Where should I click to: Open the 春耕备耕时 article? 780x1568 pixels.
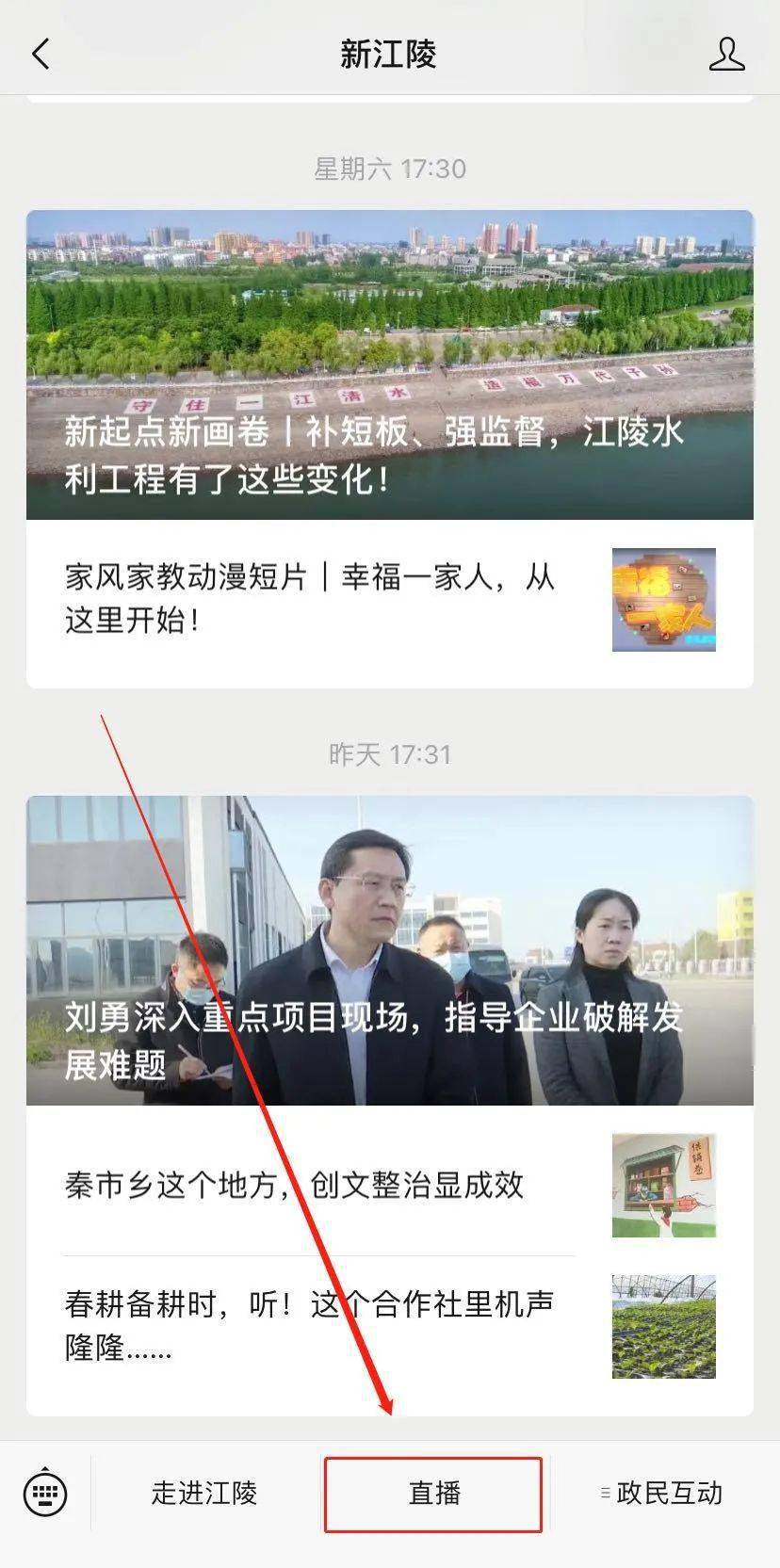390,1328
